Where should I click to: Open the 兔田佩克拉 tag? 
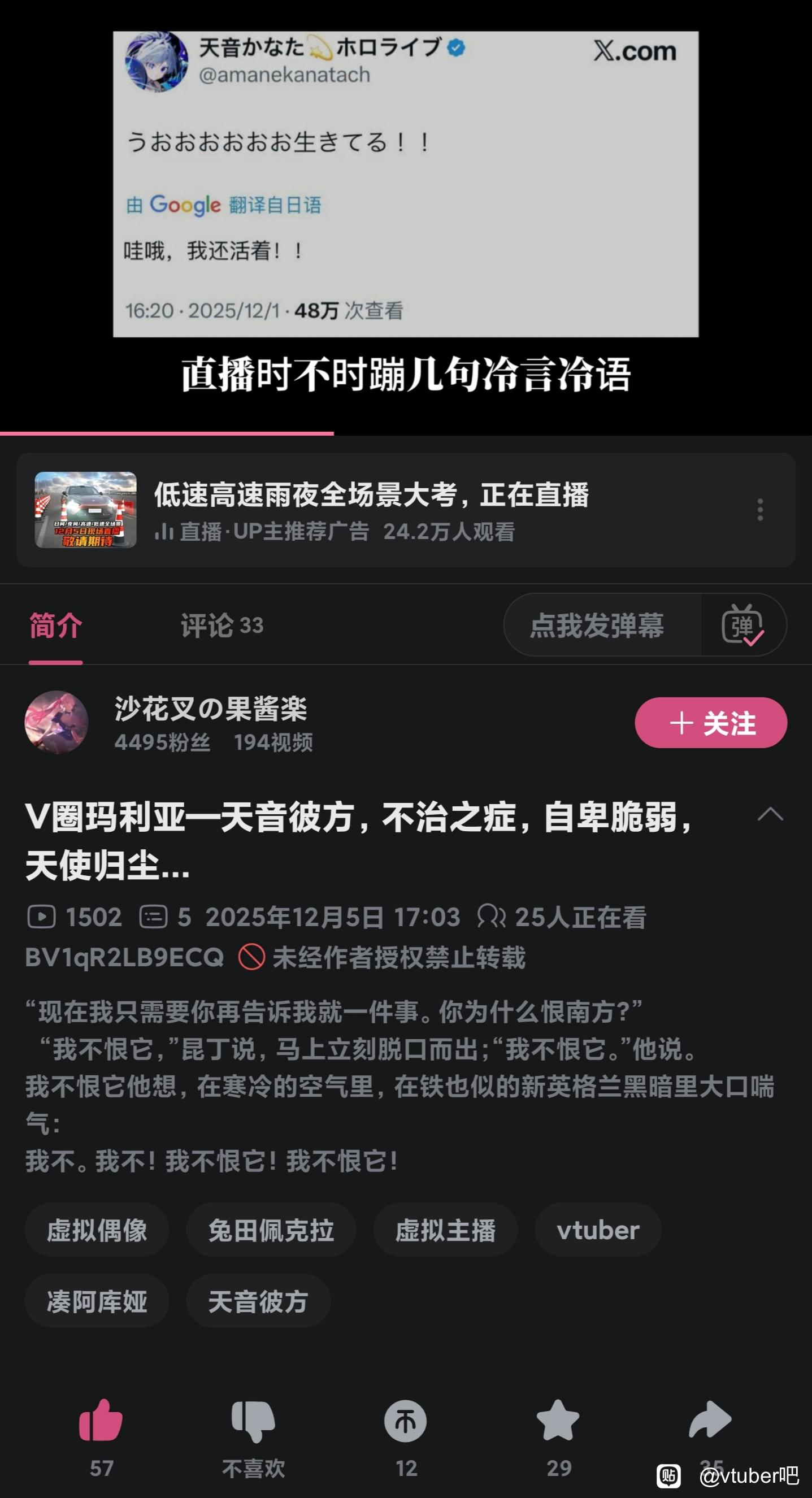coord(271,1230)
